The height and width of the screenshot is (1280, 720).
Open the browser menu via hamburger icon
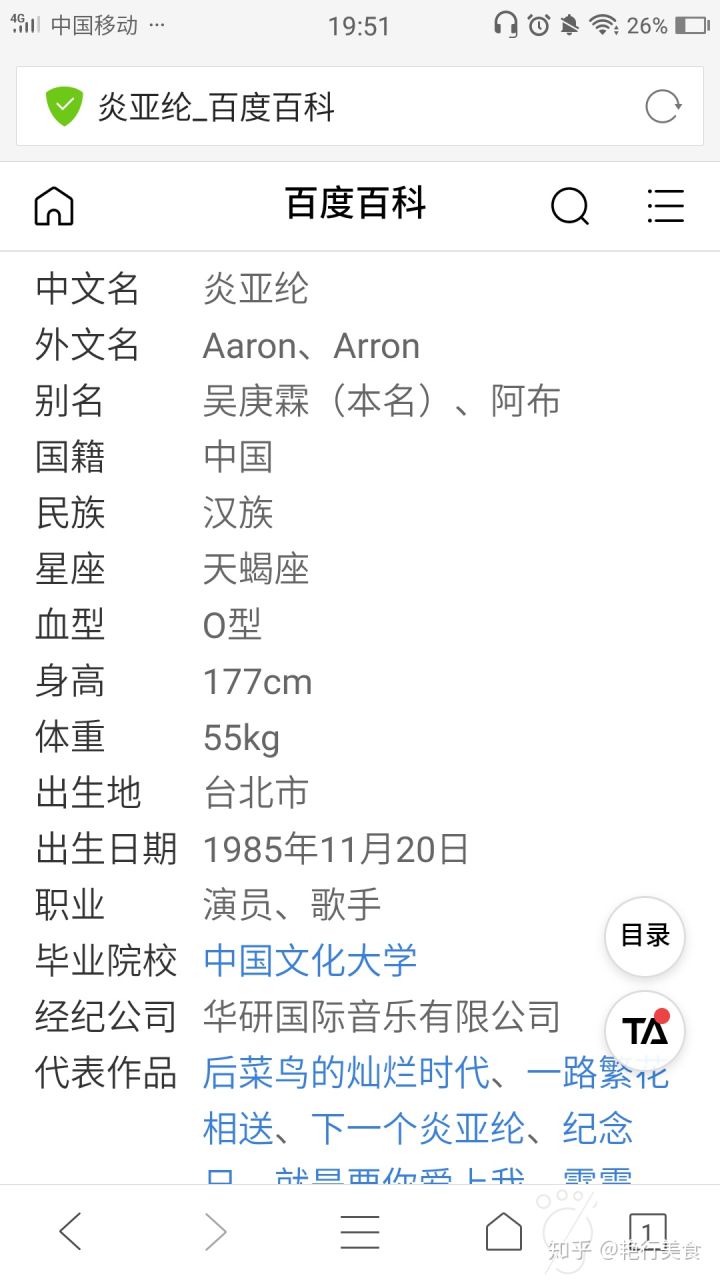point(360,1232)
